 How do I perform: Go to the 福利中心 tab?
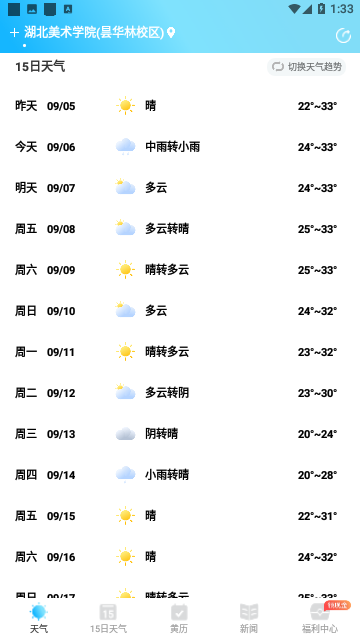(x=320, y=618)
